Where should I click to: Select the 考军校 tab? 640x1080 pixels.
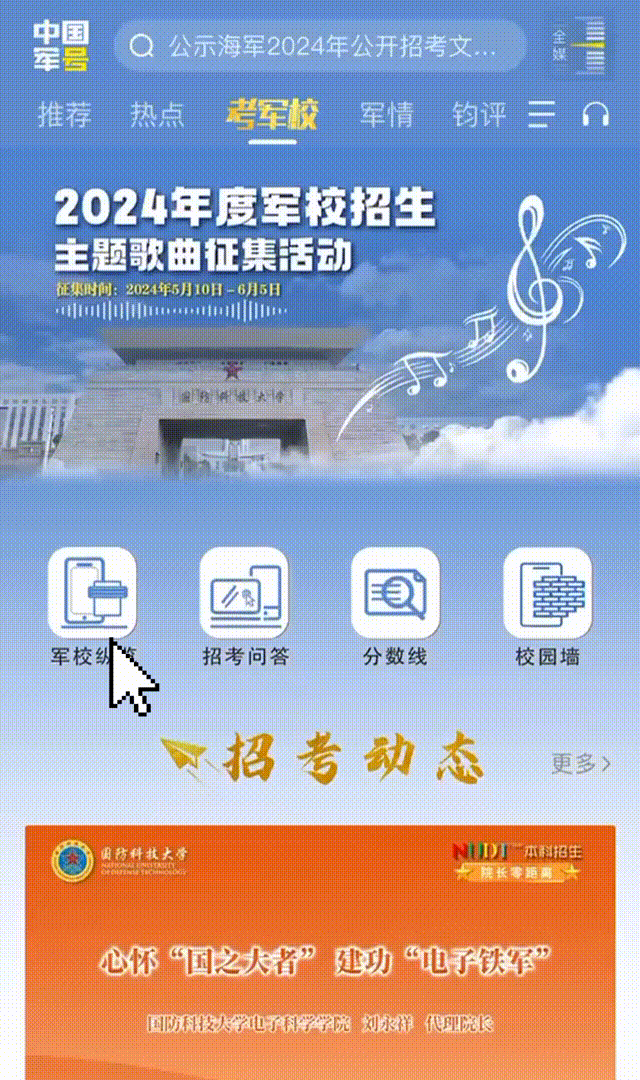(x=273, y=114)
